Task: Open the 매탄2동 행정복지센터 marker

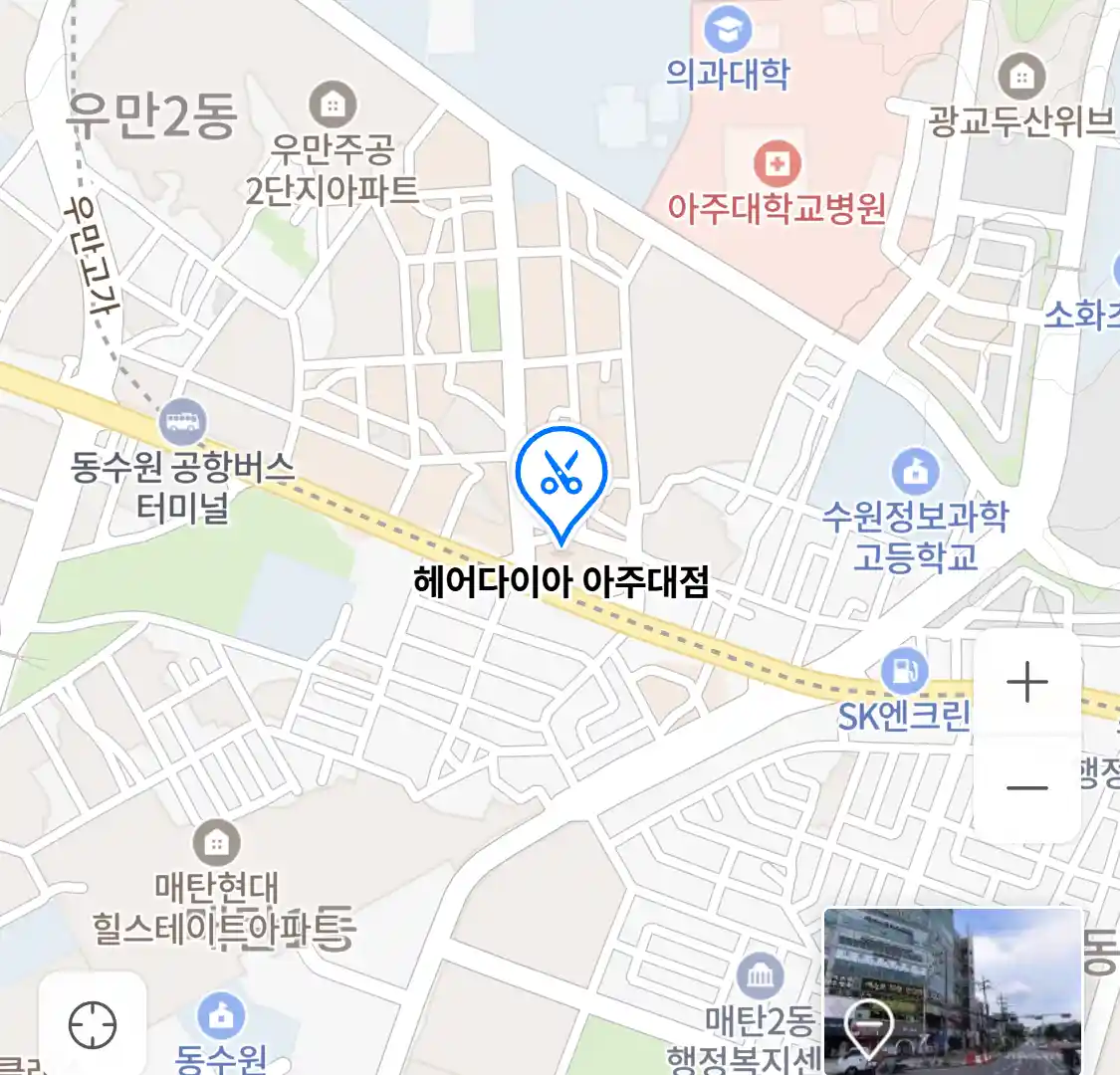Action: [761, 977]
